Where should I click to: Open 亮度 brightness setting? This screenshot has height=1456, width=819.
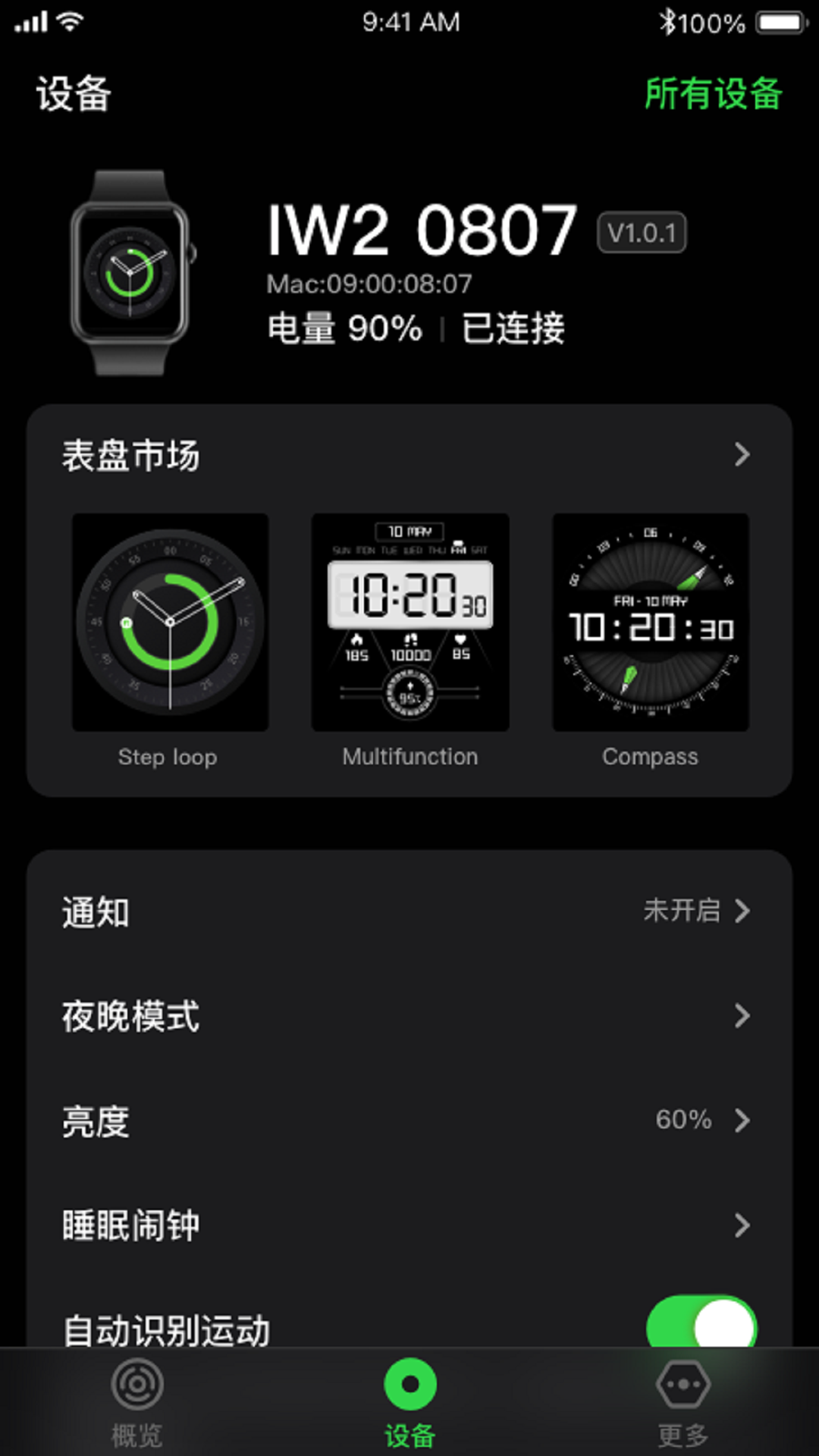[x=409, y=1120]
